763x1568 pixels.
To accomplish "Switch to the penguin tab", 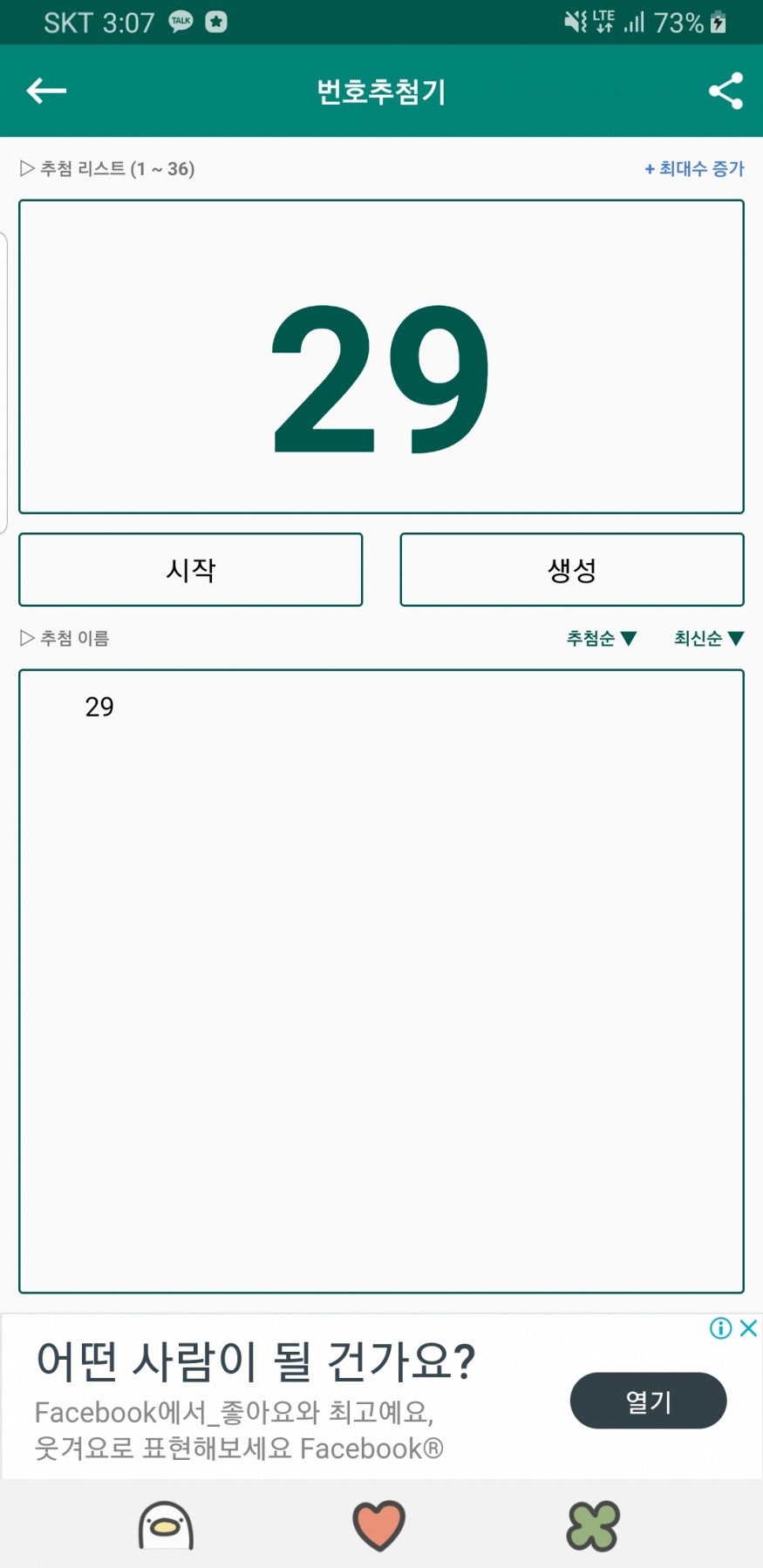I will [x=166, y=1525].
